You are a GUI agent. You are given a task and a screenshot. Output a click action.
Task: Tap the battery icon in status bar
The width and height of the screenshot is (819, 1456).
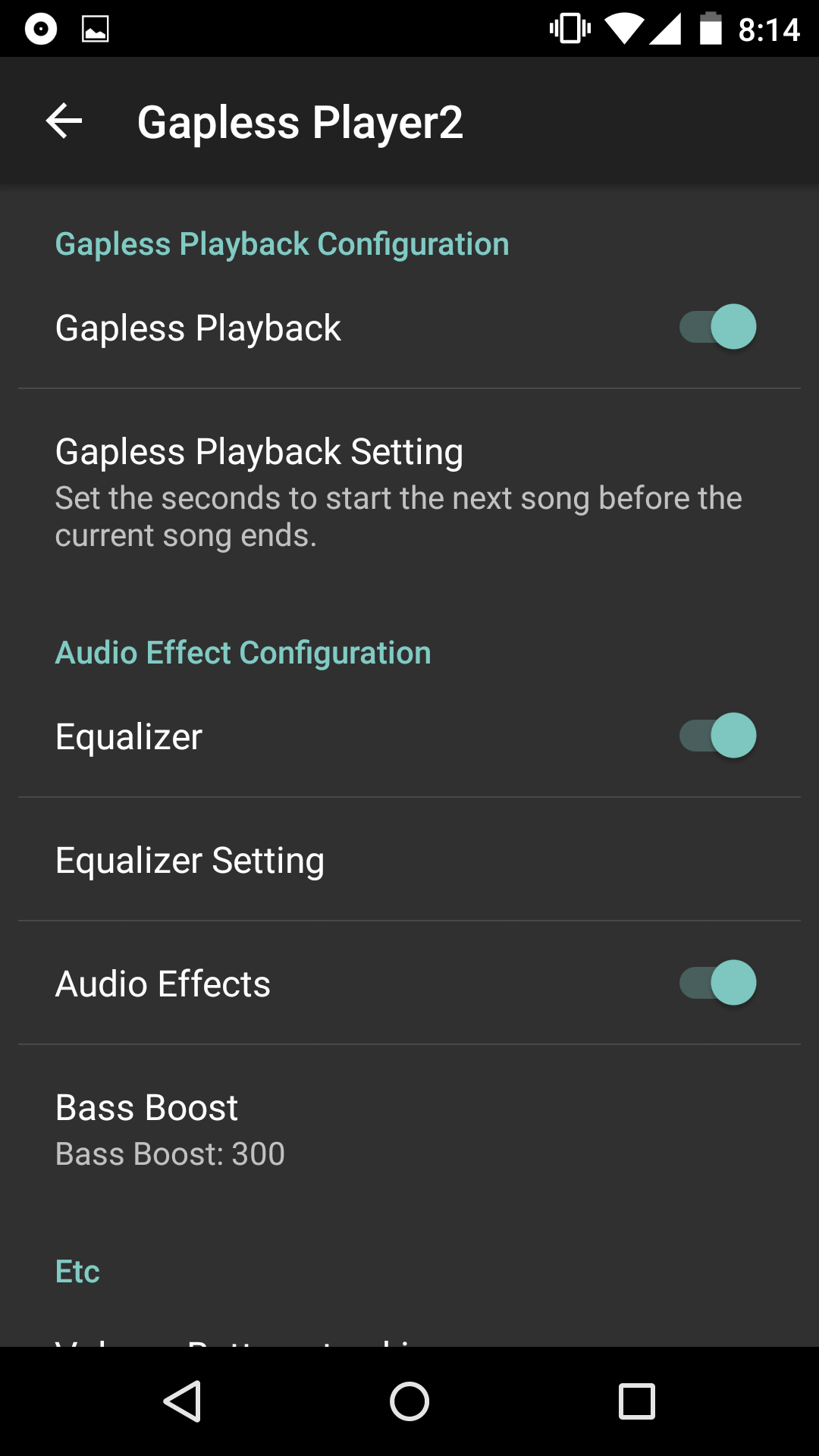pyautogui.click(x=710, y=29)
